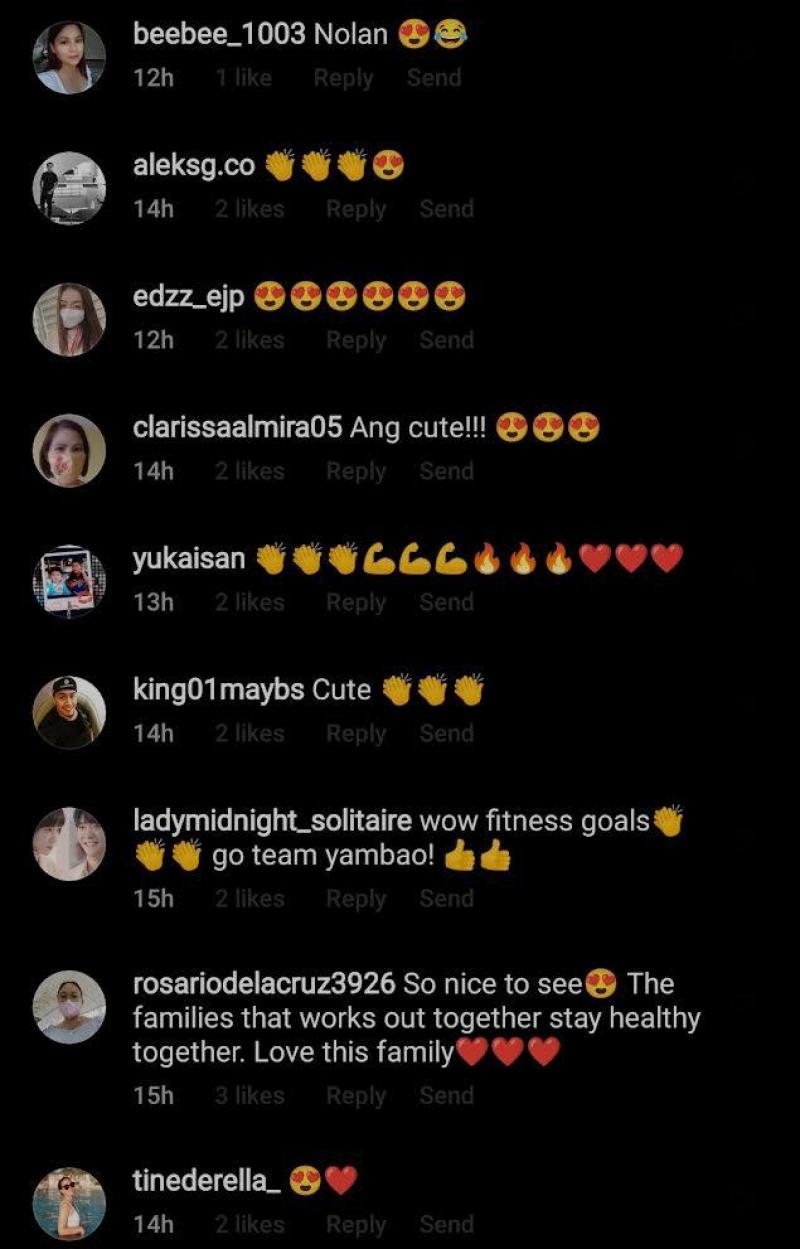Reply to rosariodelacruz3926's comment

point(356,1096)
